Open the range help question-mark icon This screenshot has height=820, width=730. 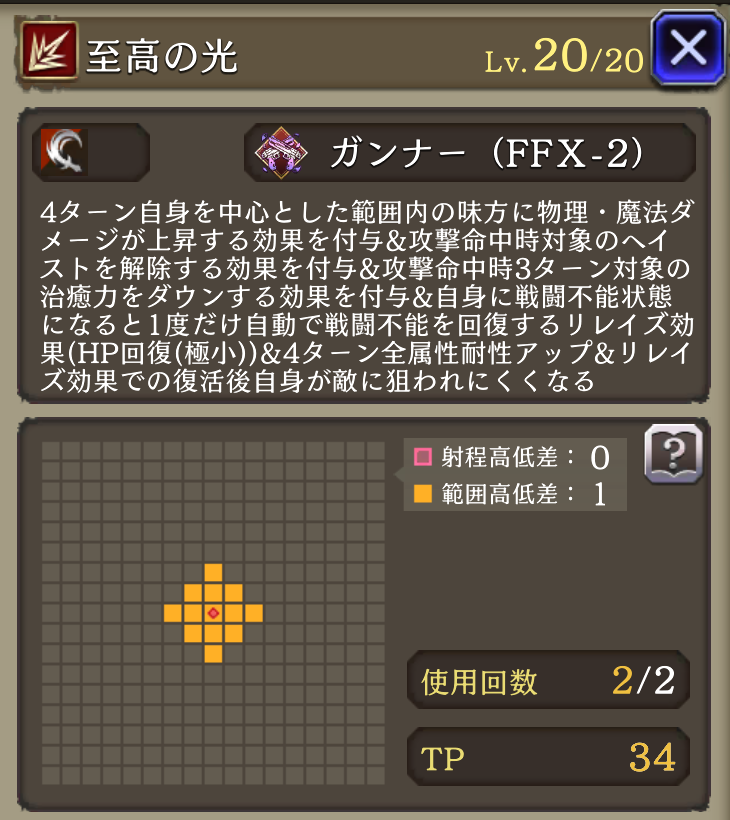(673, 453)
